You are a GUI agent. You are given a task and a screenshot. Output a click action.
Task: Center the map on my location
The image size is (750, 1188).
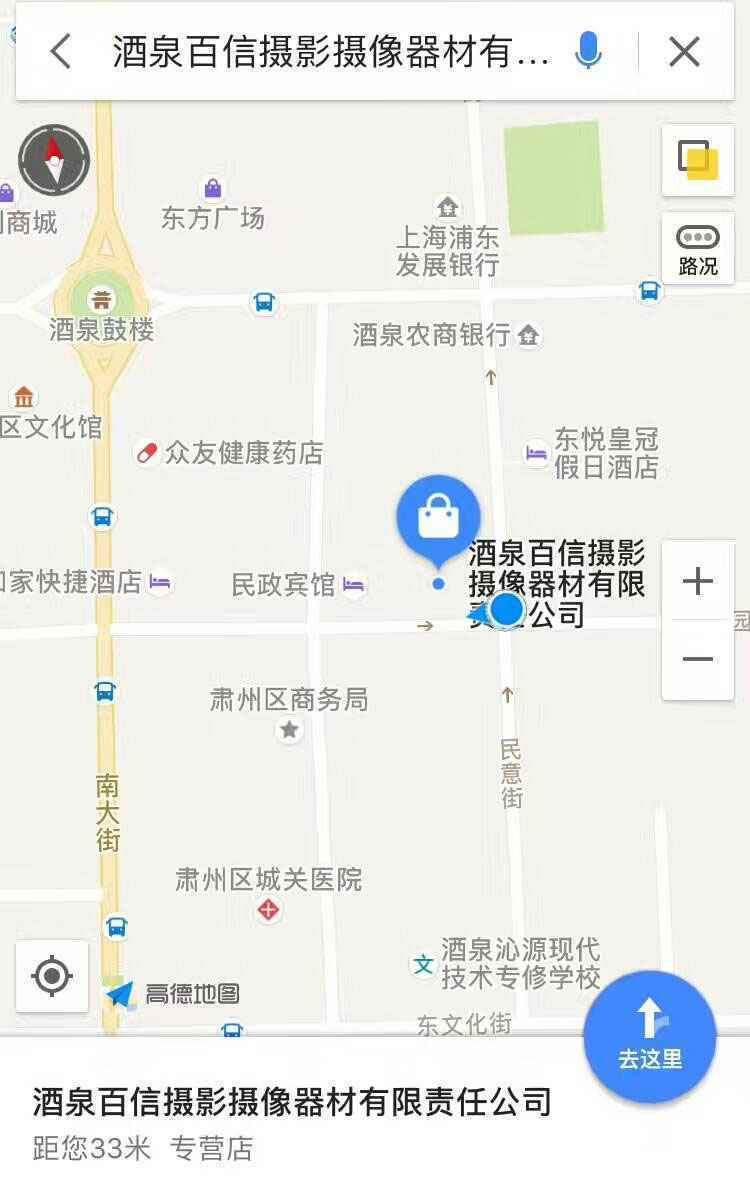coord(52,975)
